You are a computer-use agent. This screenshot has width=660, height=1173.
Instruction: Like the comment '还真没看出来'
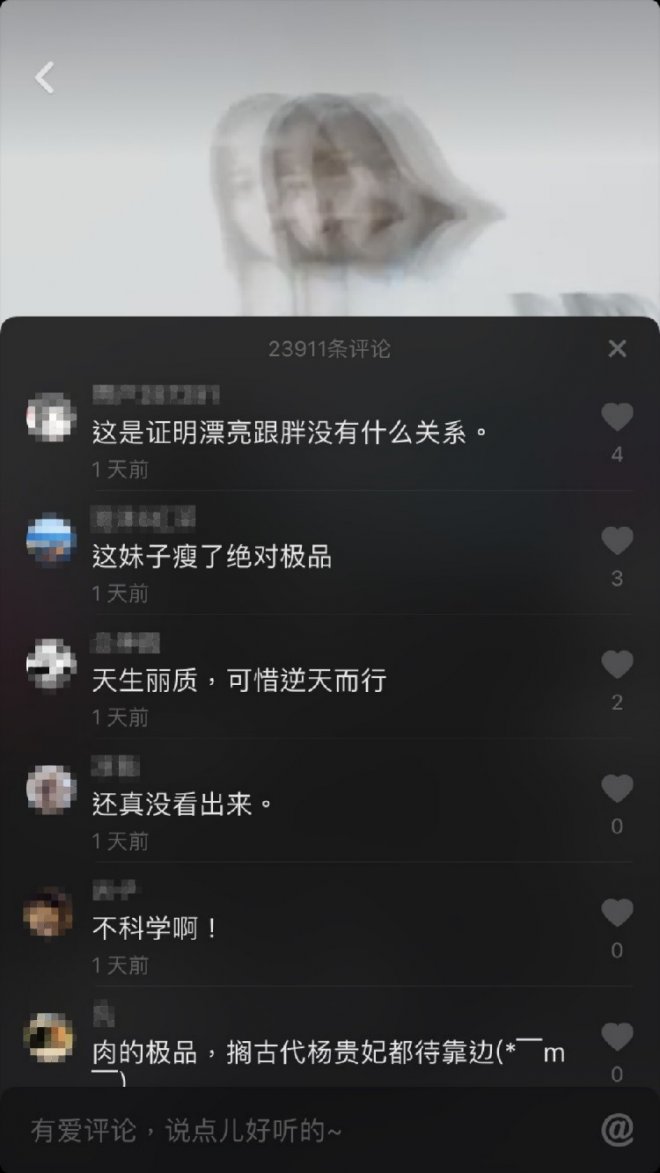617,790
